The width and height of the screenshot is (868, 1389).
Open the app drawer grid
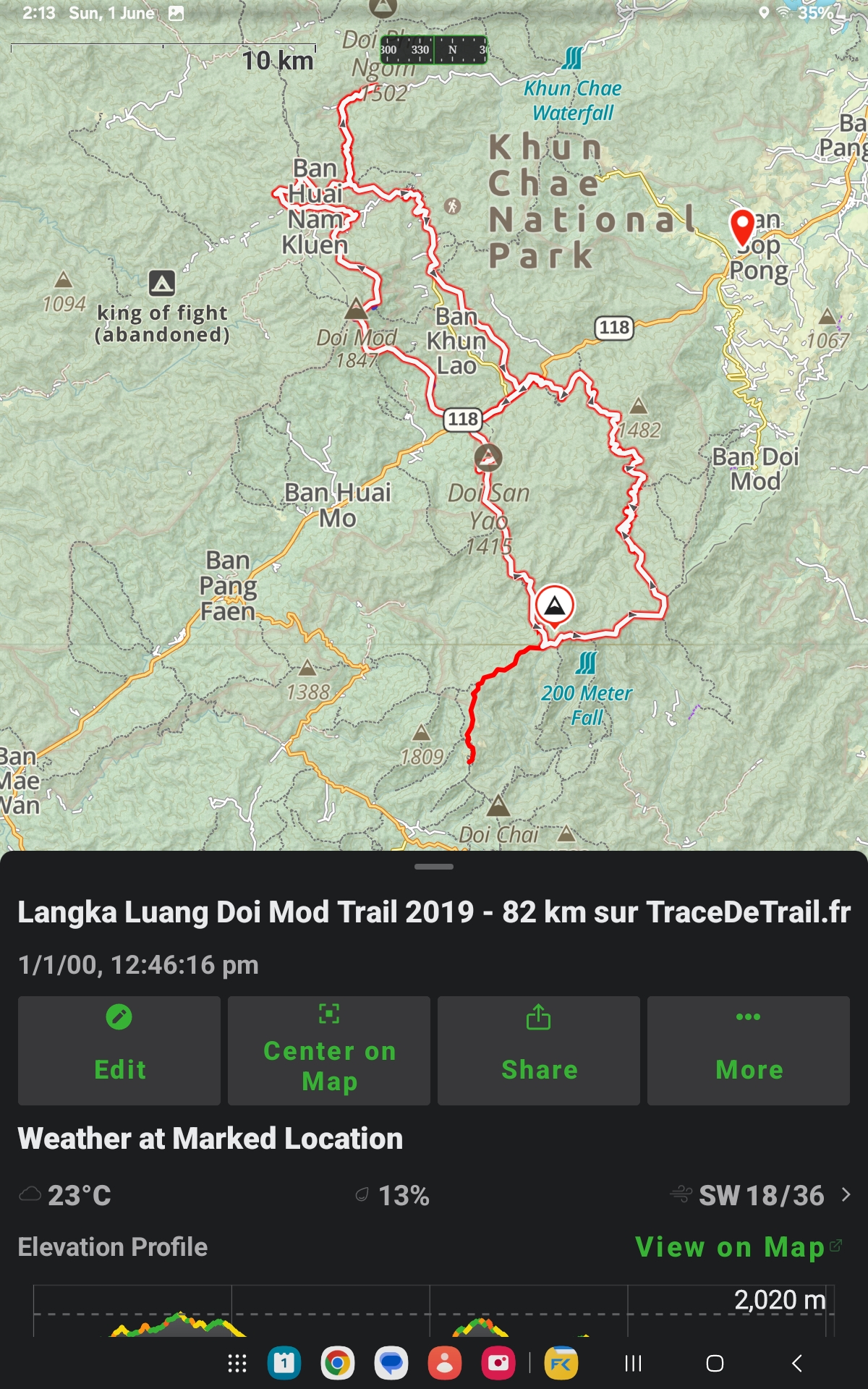click(237, 1364)
